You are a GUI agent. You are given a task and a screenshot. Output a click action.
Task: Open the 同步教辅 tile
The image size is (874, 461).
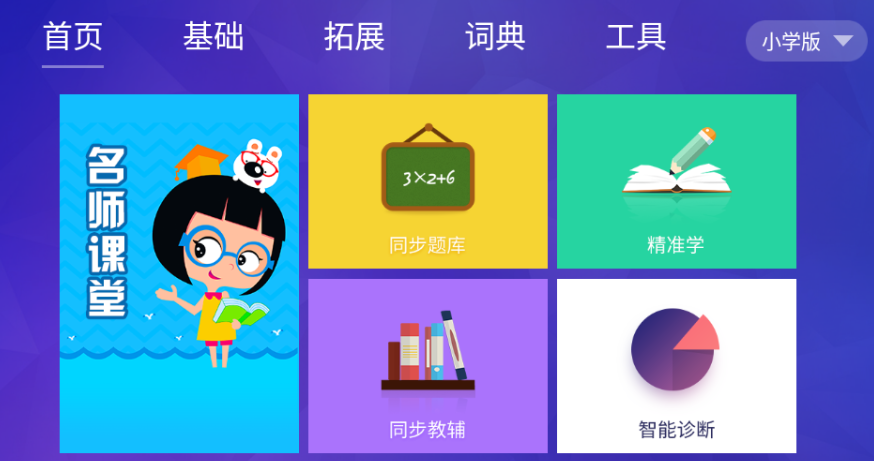(x=427, y=366)
